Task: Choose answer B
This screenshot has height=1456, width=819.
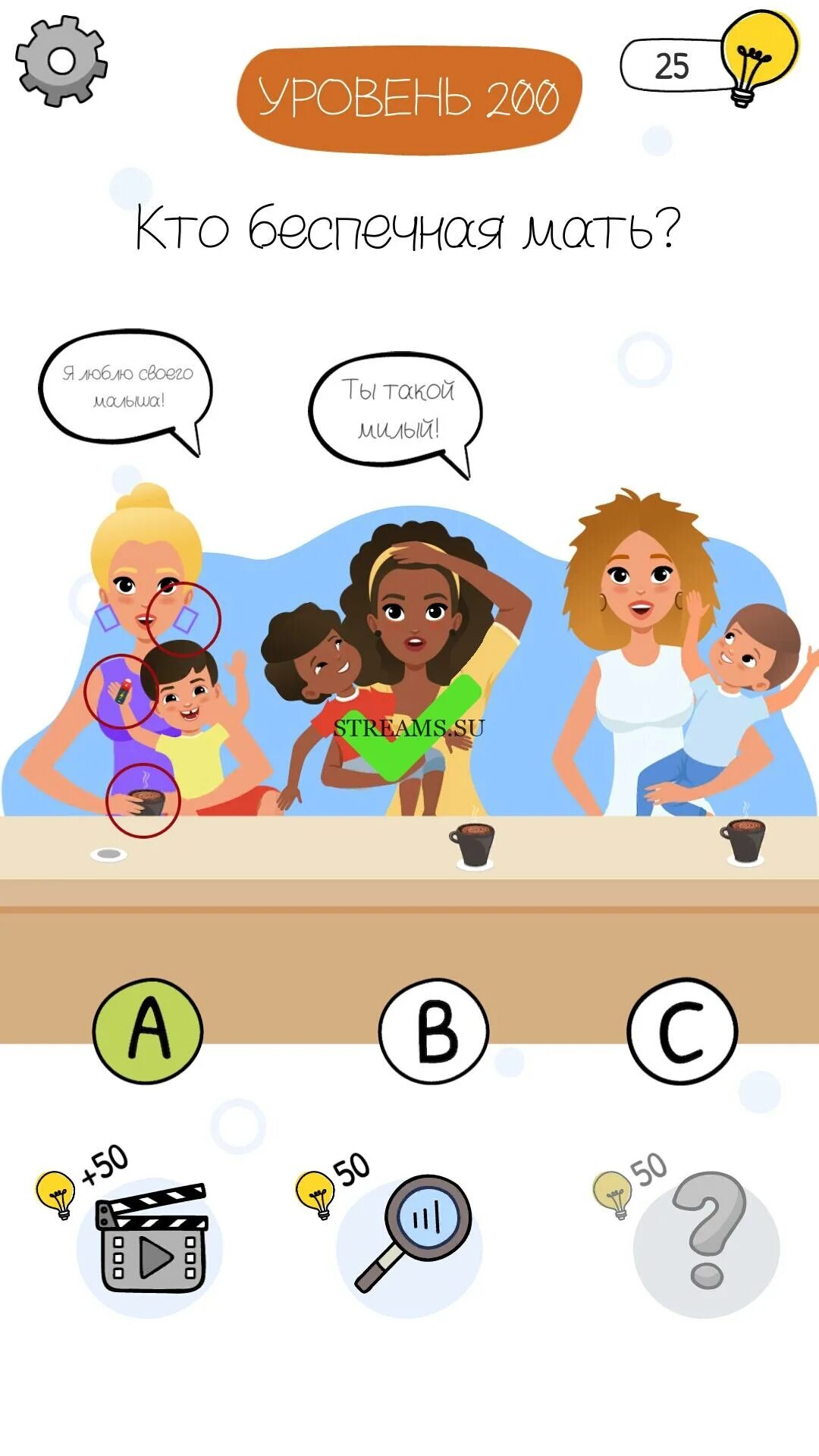Action: pos(434,1031)
